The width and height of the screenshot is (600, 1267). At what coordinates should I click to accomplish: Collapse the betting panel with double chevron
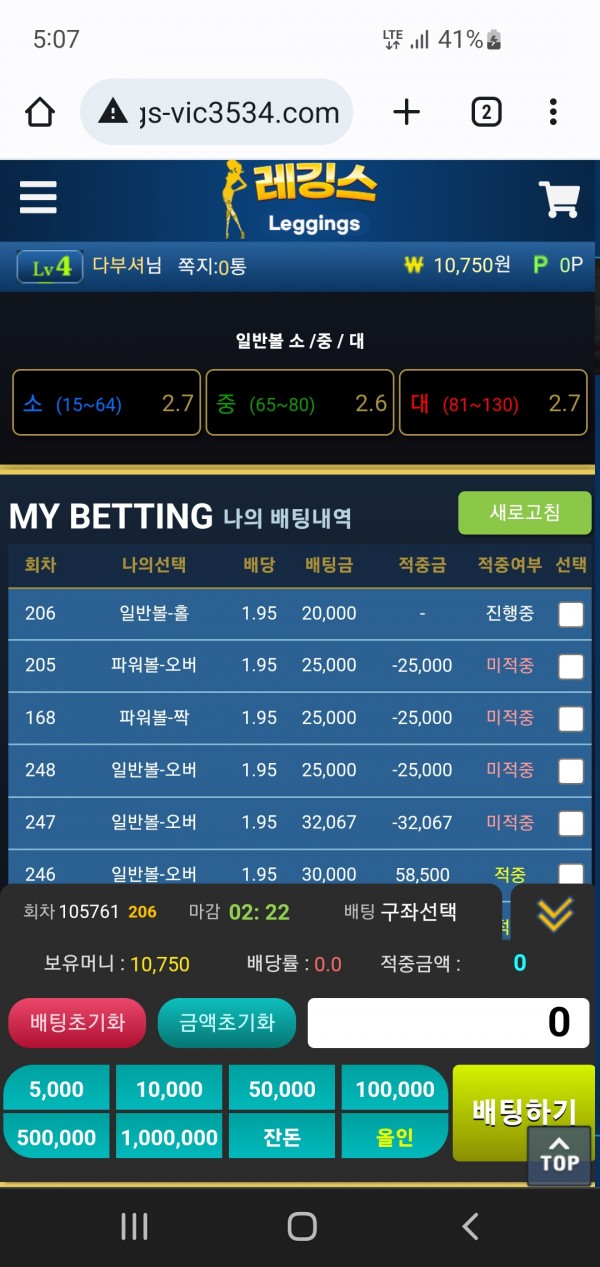pyautogui.click(x=555, y=914)
